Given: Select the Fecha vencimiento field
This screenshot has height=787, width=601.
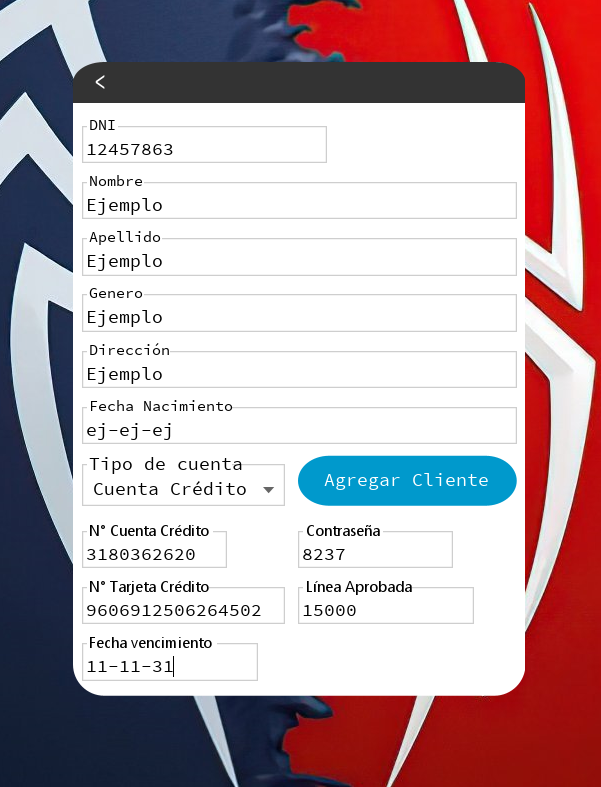Looking at the screenshot, I should pyautogui.click(x=170, y=666).
